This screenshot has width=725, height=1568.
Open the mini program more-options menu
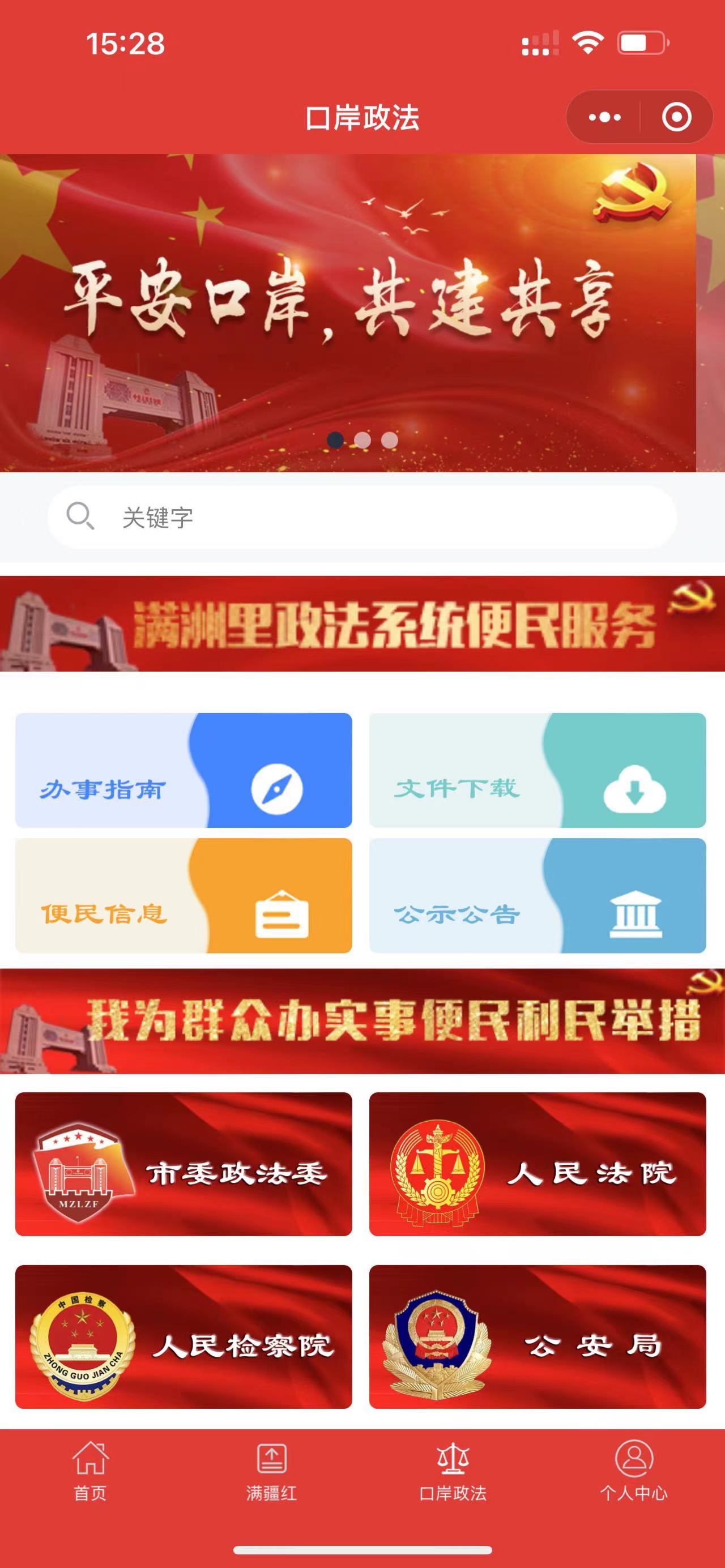(604, 117)
